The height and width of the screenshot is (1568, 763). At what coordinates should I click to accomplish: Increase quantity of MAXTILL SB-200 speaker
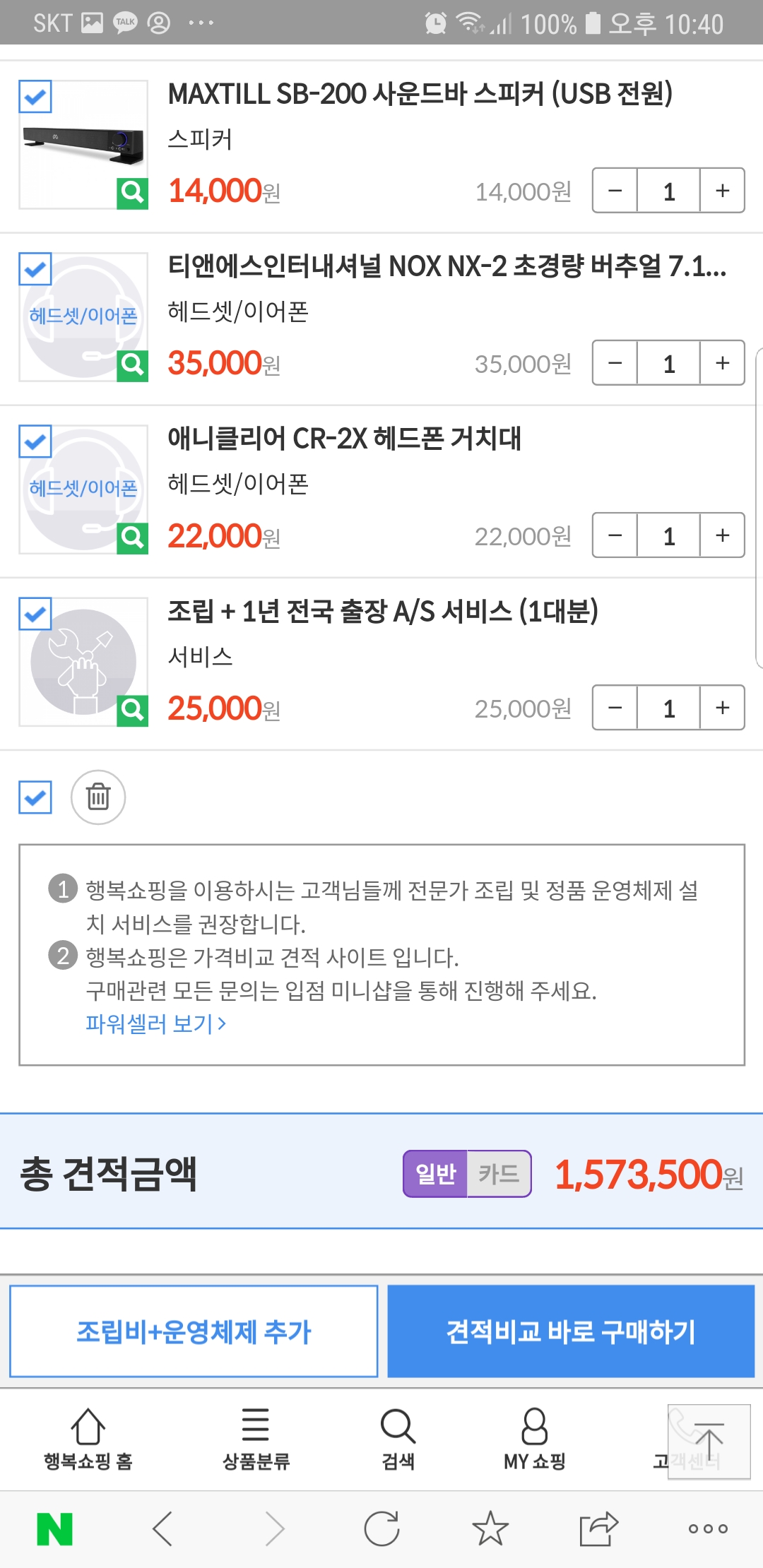722,191
